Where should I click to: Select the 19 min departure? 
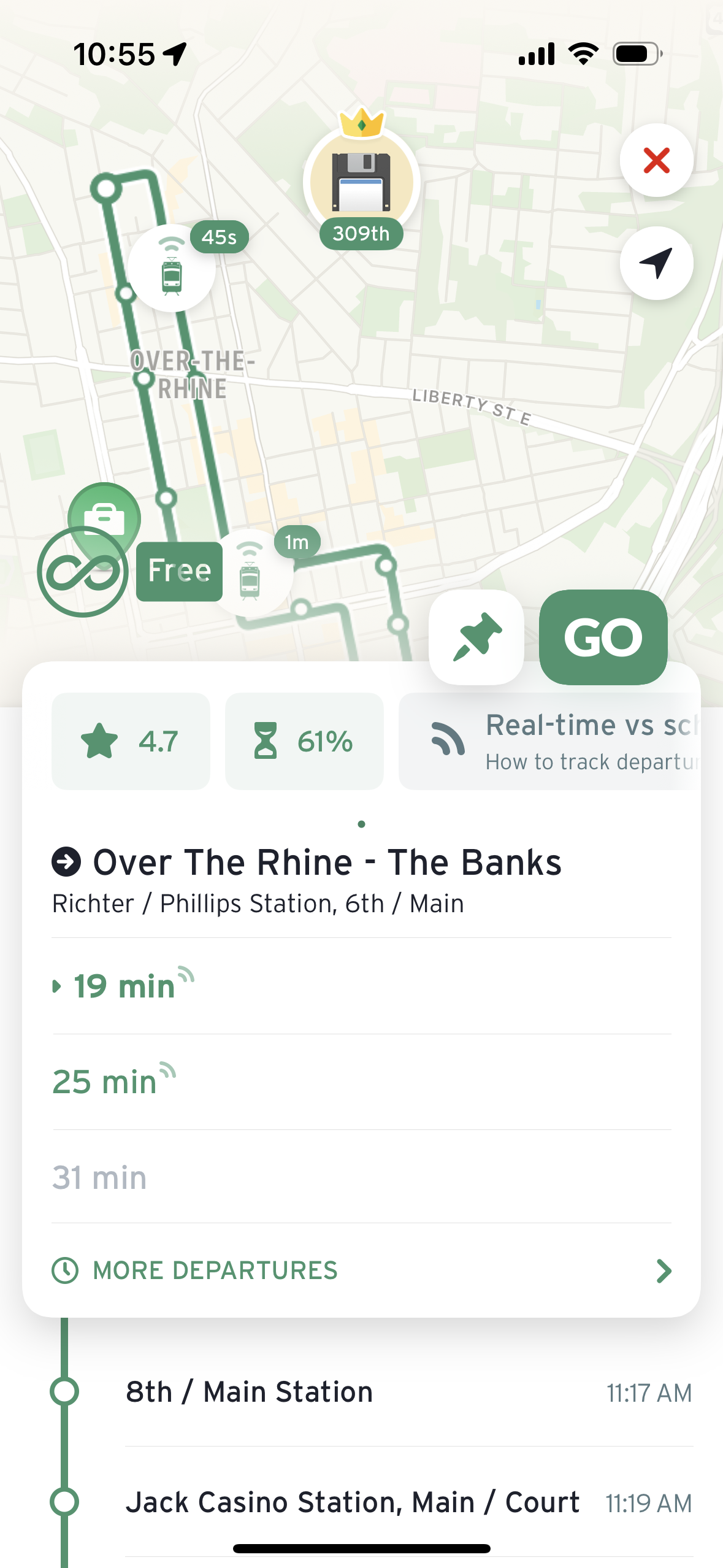point(362,986)
